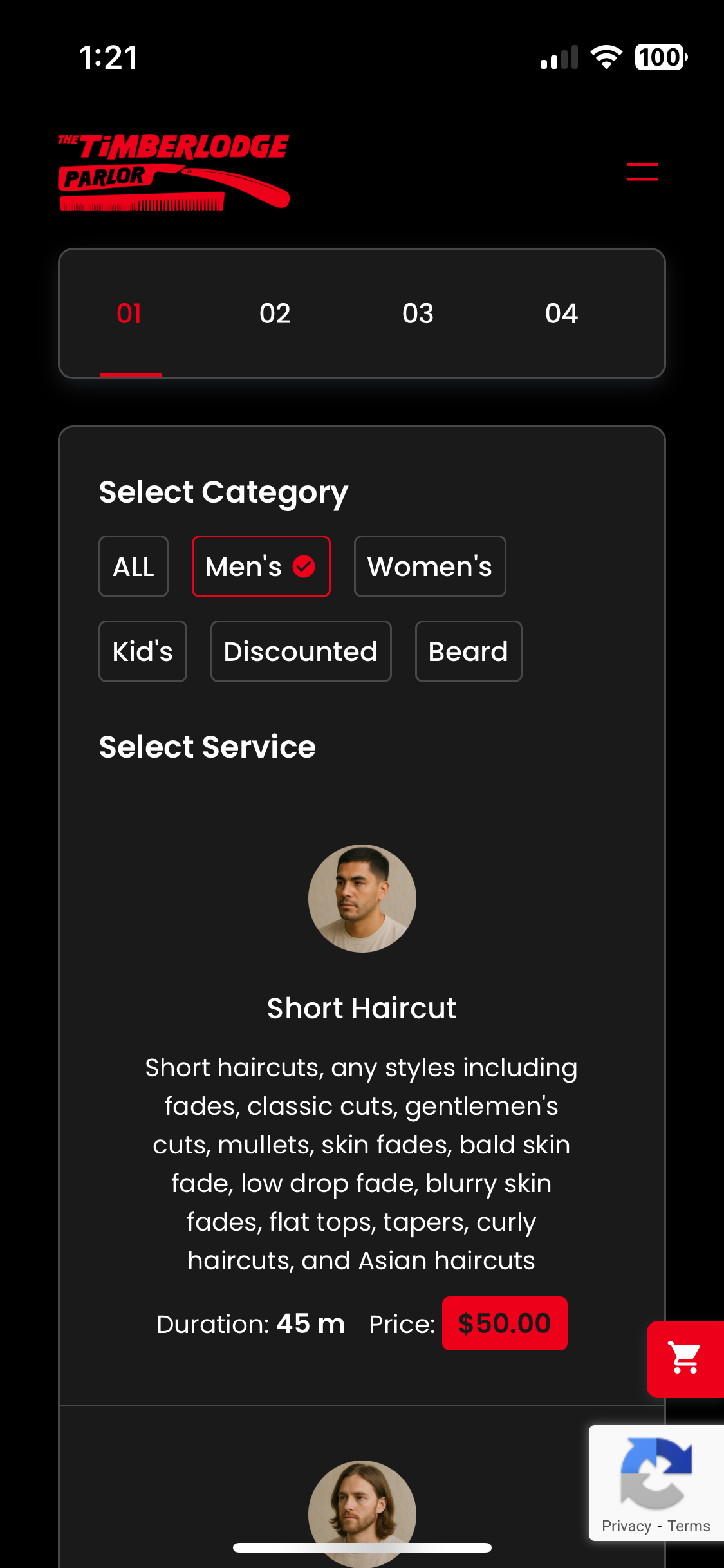Filter services by Discounted
The image size is (724, 1568).
(x=301, y=651)
